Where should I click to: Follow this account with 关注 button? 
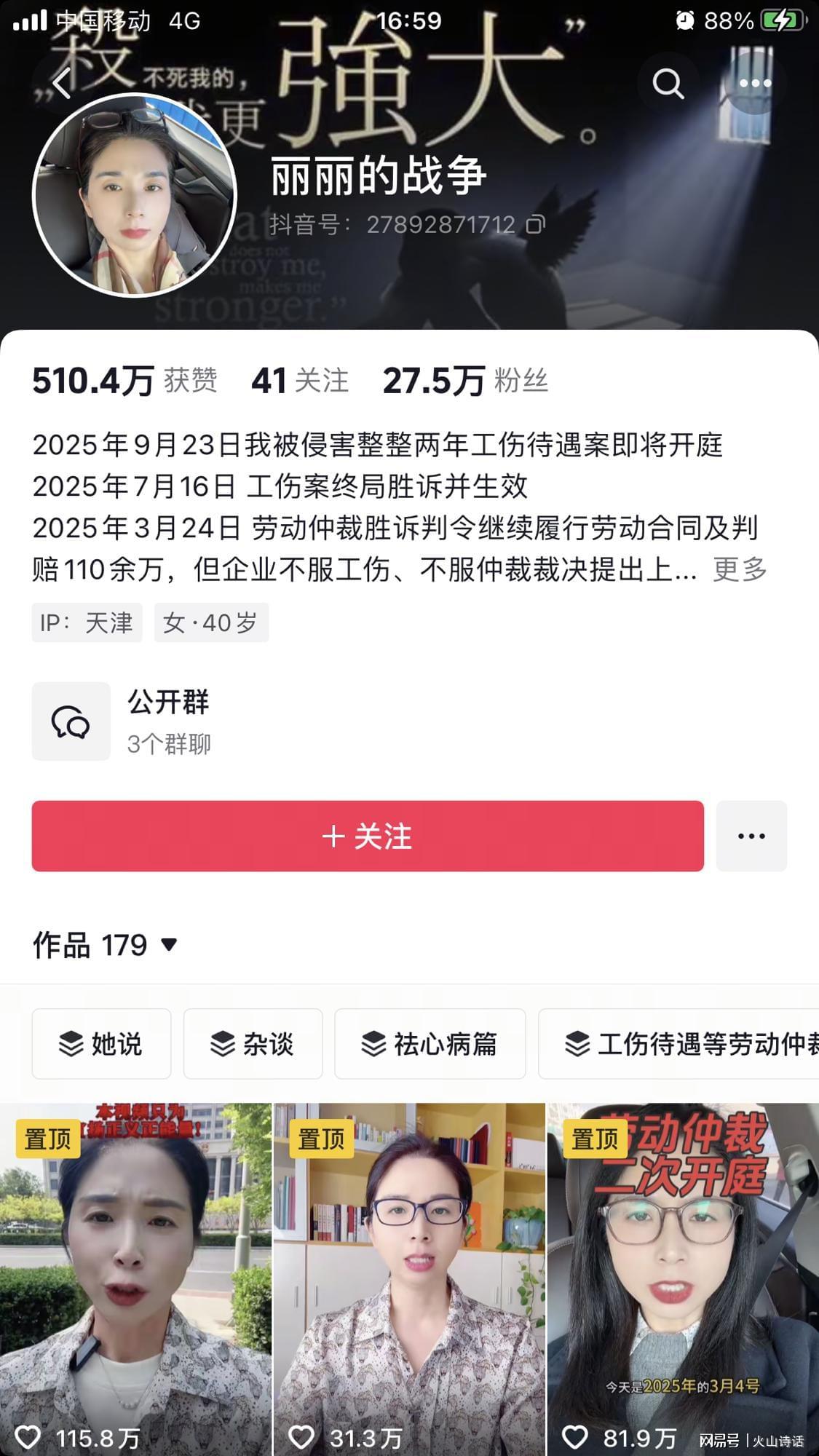pos(368,836)
